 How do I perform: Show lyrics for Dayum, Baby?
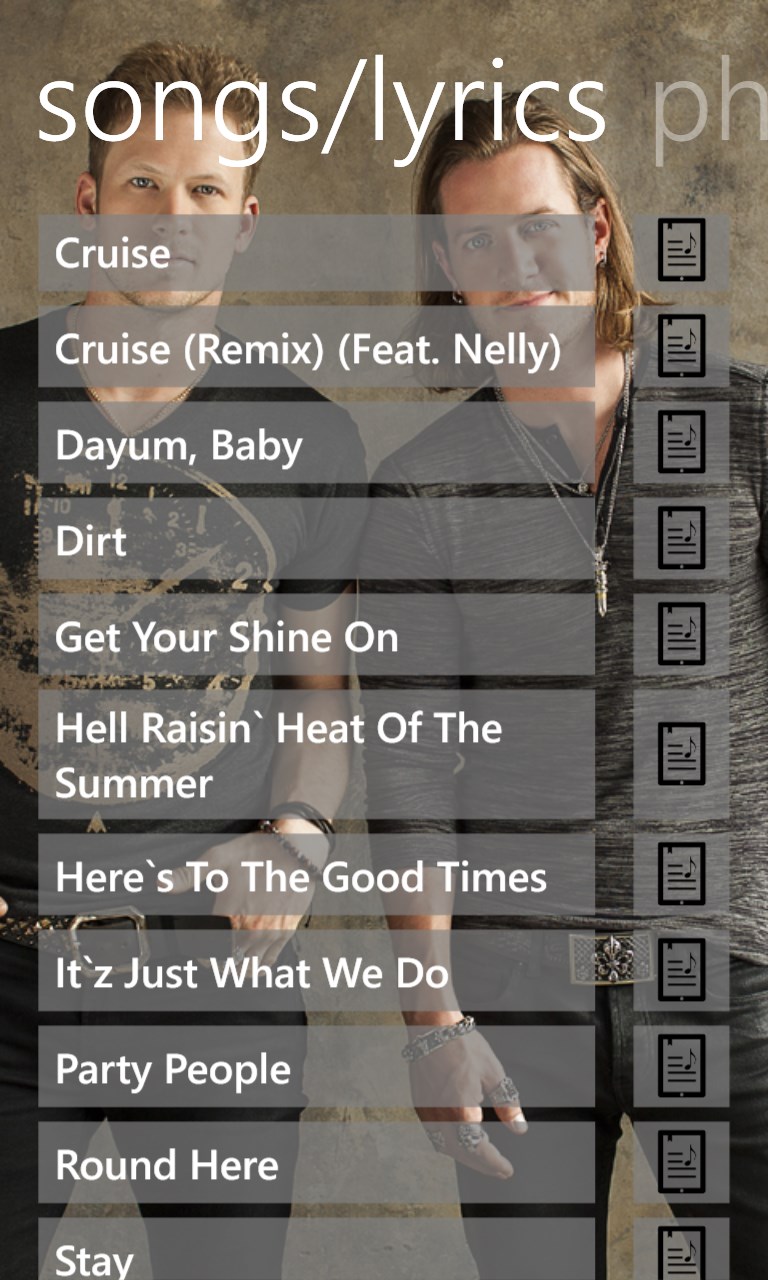(681, 443)
